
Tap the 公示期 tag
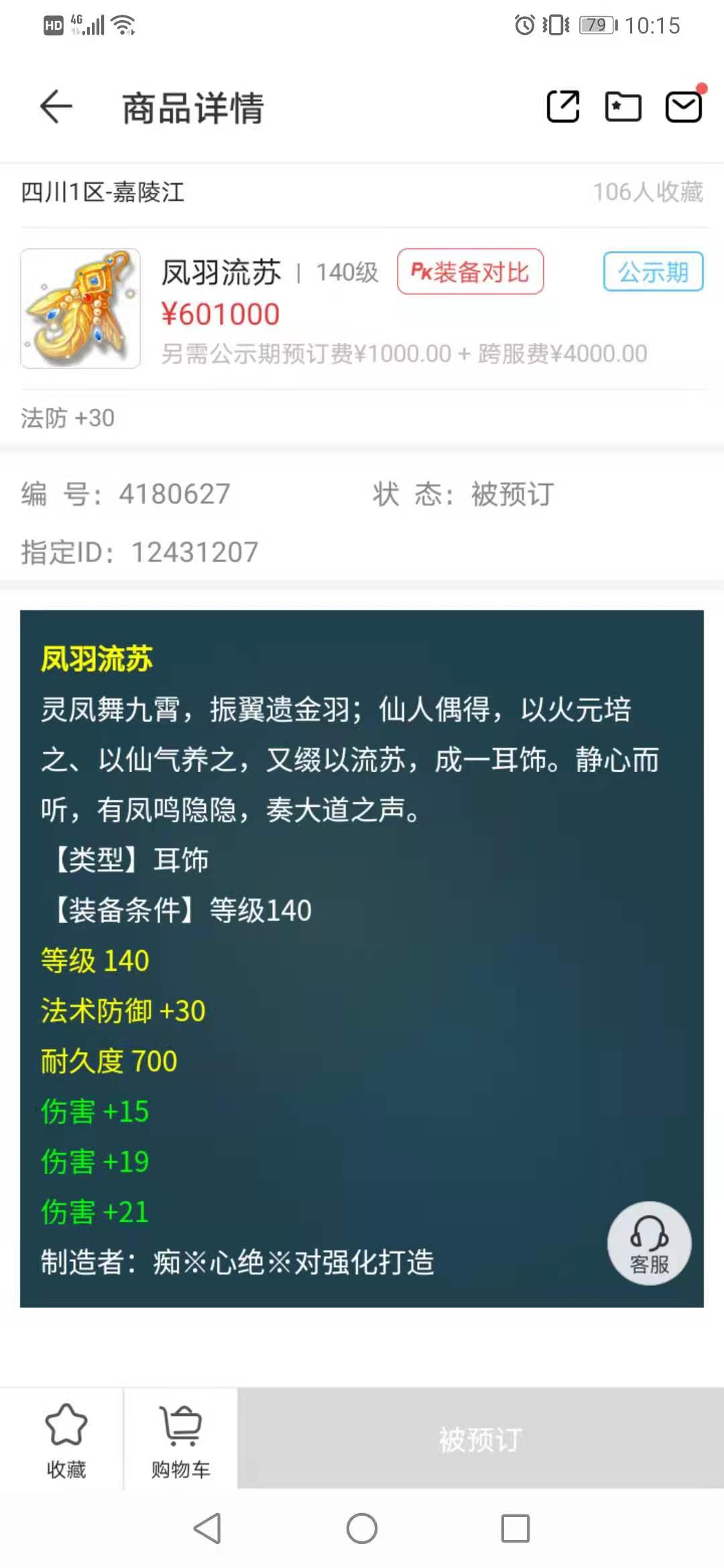tap(653, 271)
